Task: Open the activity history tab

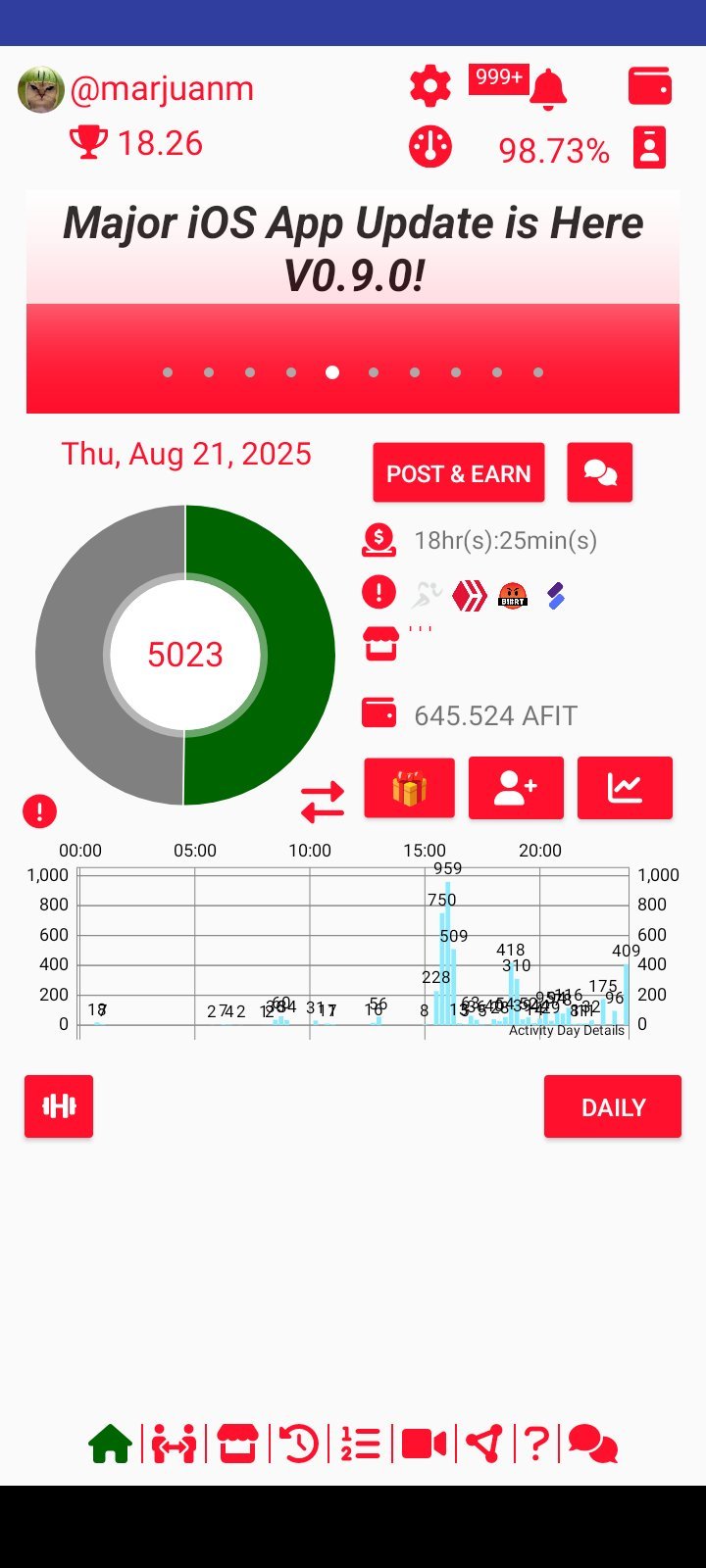Action: click(x=299, y=1444)
